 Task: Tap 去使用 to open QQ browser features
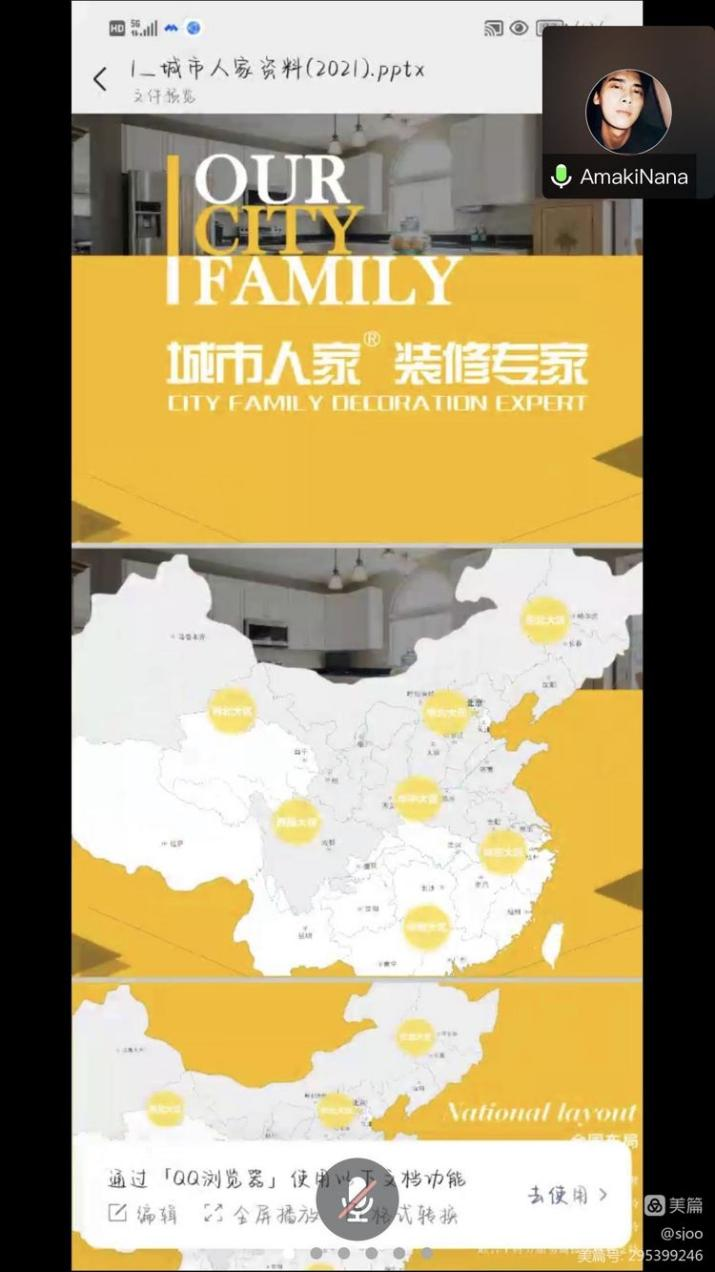tap(567, 1194)
